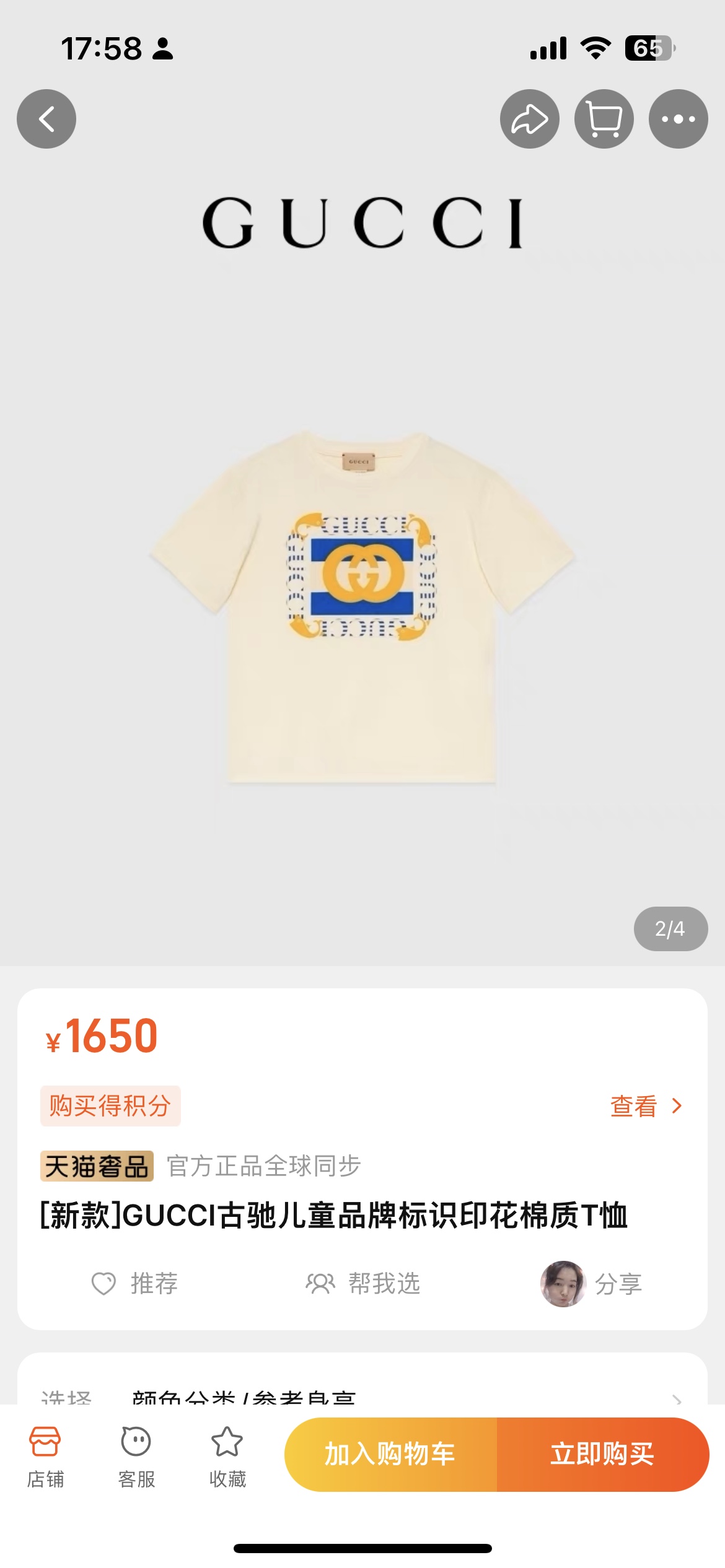Viewport: 725px width, 1568px height.
Task: Expand the 选择 color and size row
Action: pyautogui.click(x=362, y=1396)
